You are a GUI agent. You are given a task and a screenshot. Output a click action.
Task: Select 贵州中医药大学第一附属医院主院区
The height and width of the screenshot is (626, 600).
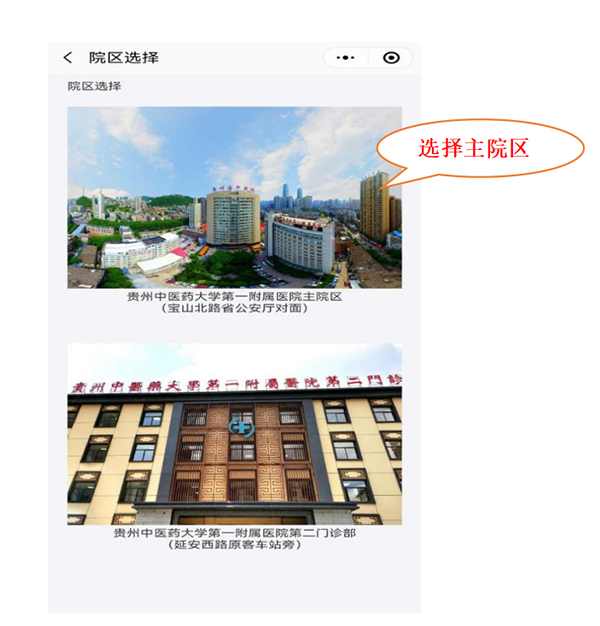coord(234,198)
